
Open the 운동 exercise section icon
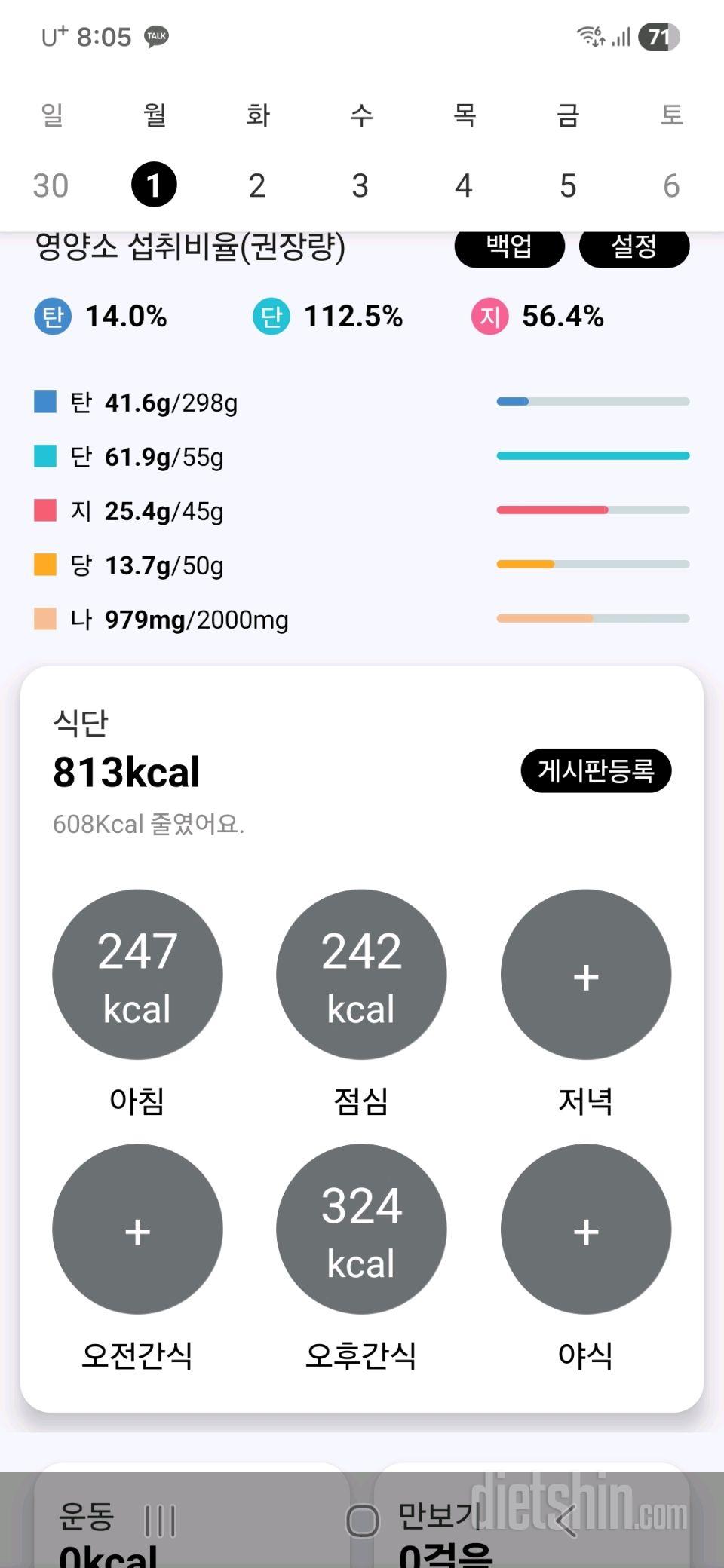tap(159, 1517)
